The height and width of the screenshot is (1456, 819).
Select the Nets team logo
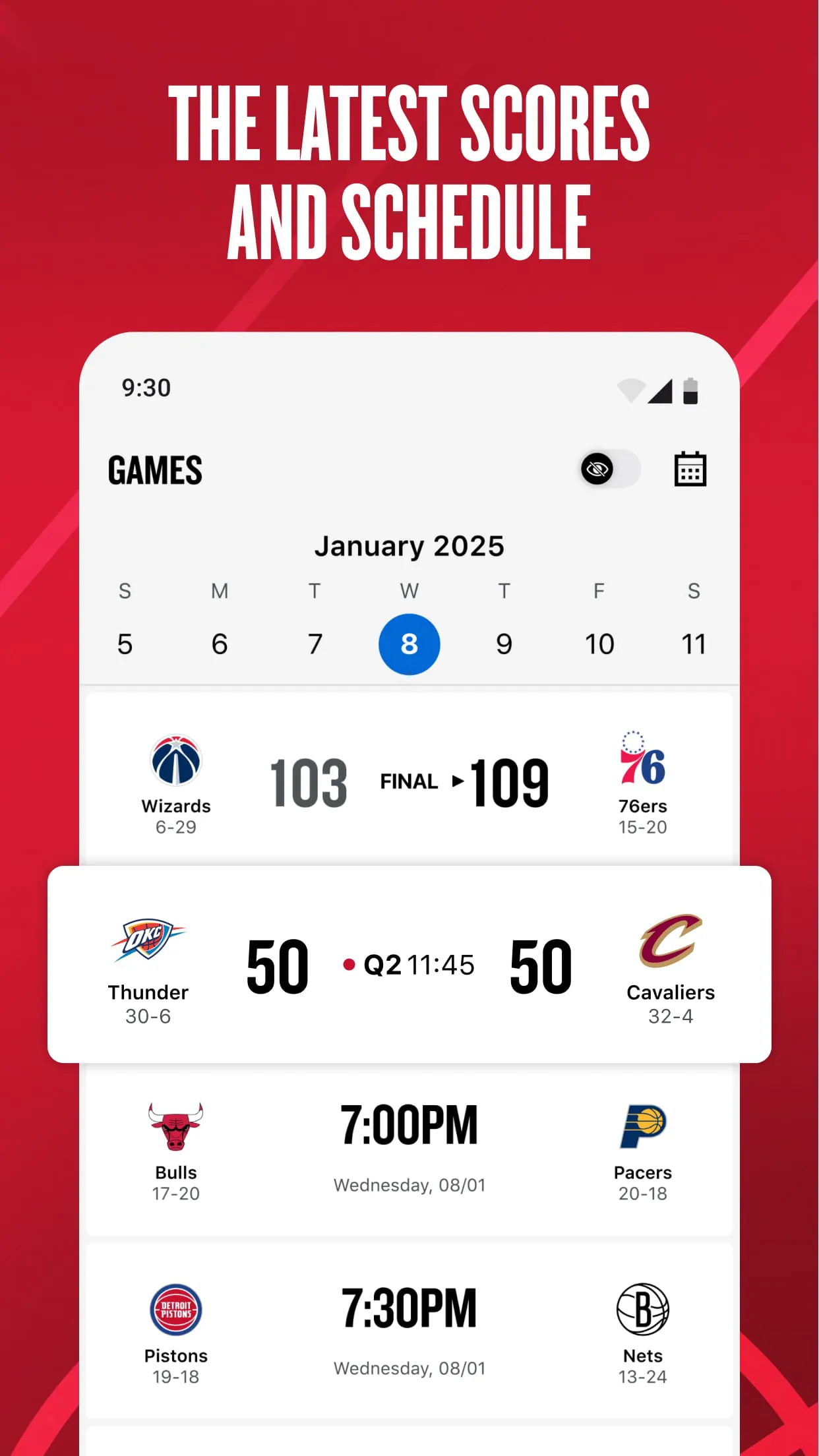[x=643, y=1309]
